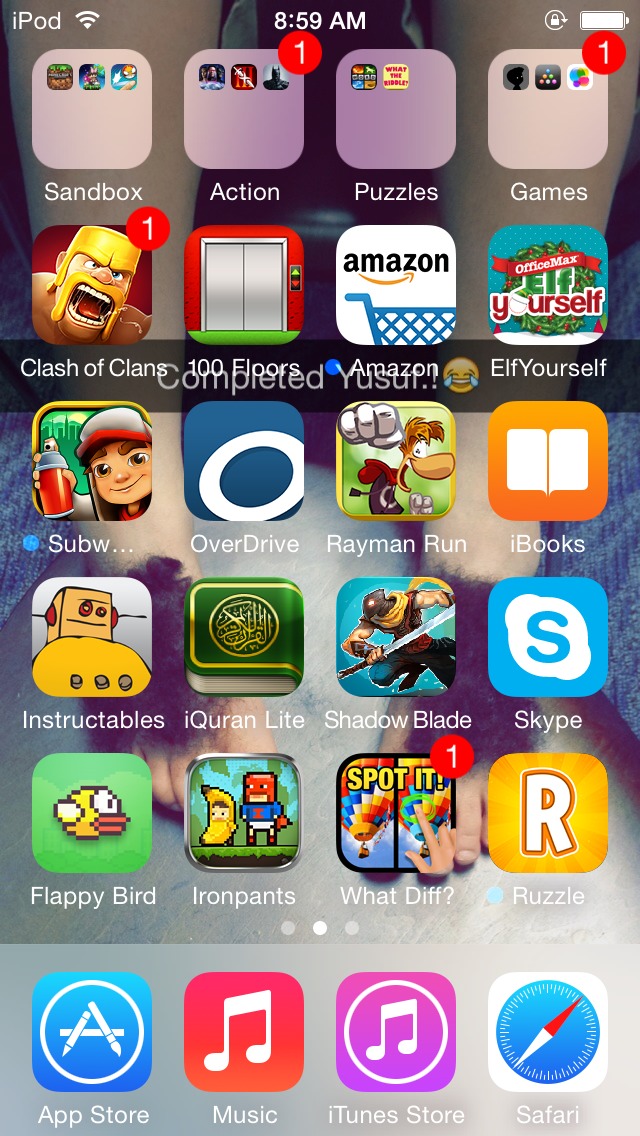The width and height of the screenshot is (640, 1136).
Task: Launch Clash of Clans
Action: [92, 285]
